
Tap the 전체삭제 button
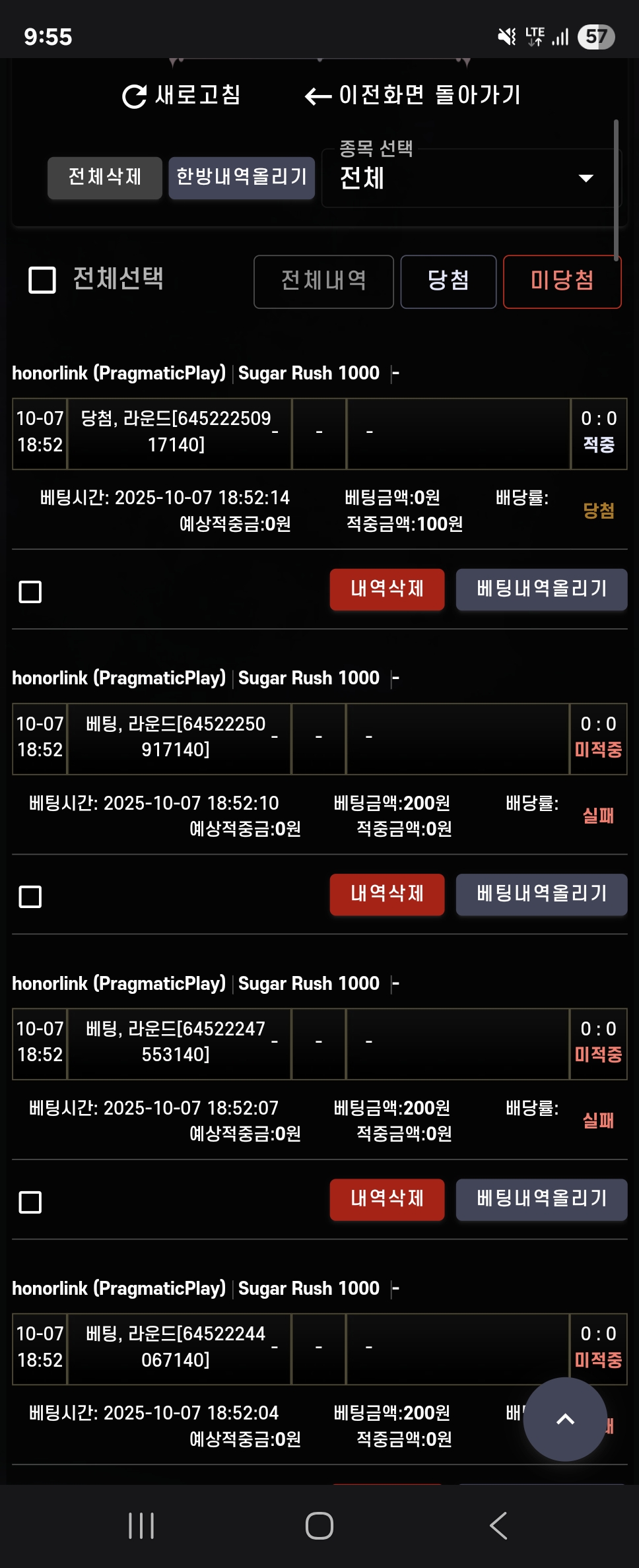pyautogui.click(x=105, y=178)
